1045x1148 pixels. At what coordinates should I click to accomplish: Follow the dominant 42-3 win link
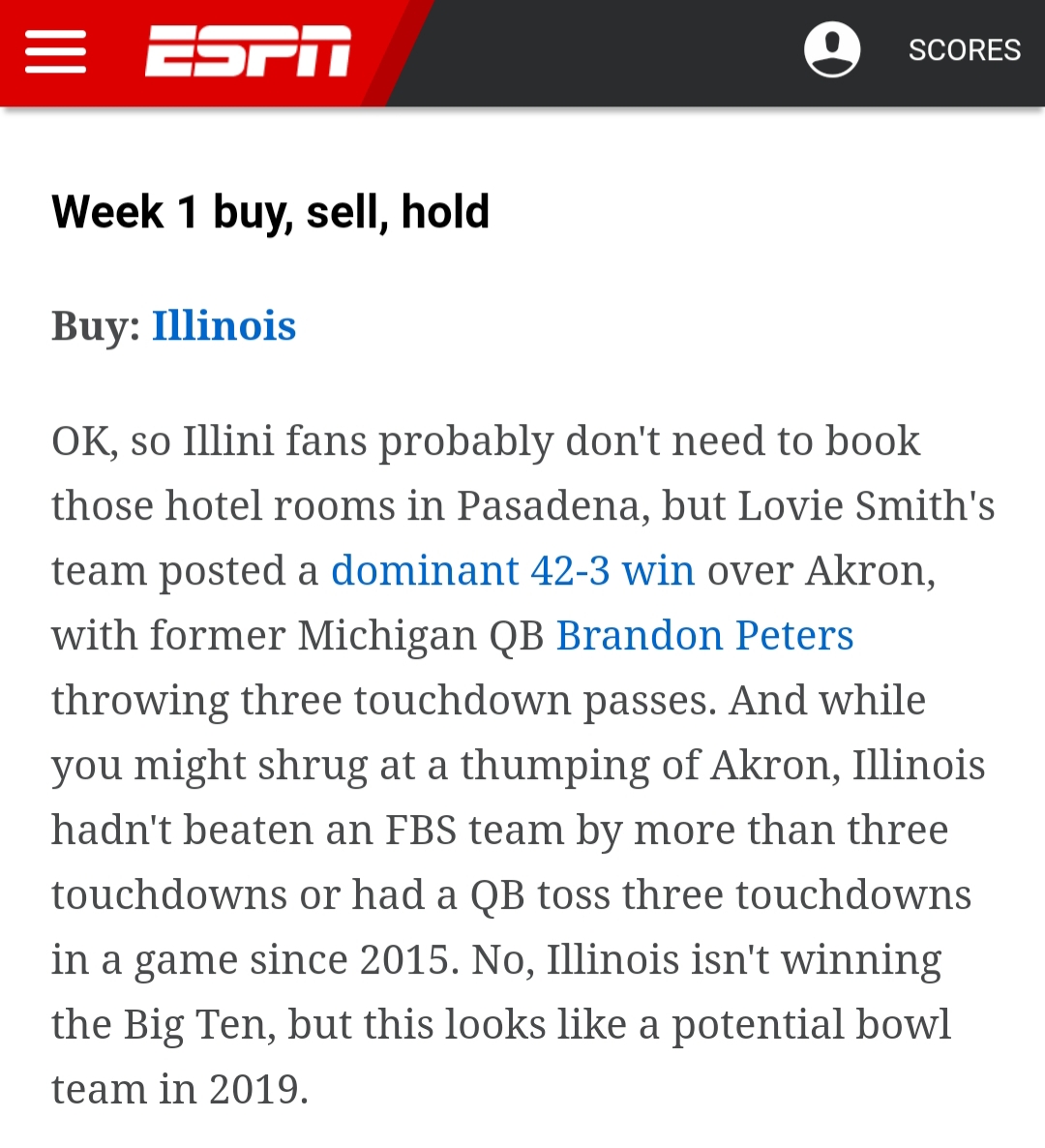pyautogui.click(x=513, y=571)
